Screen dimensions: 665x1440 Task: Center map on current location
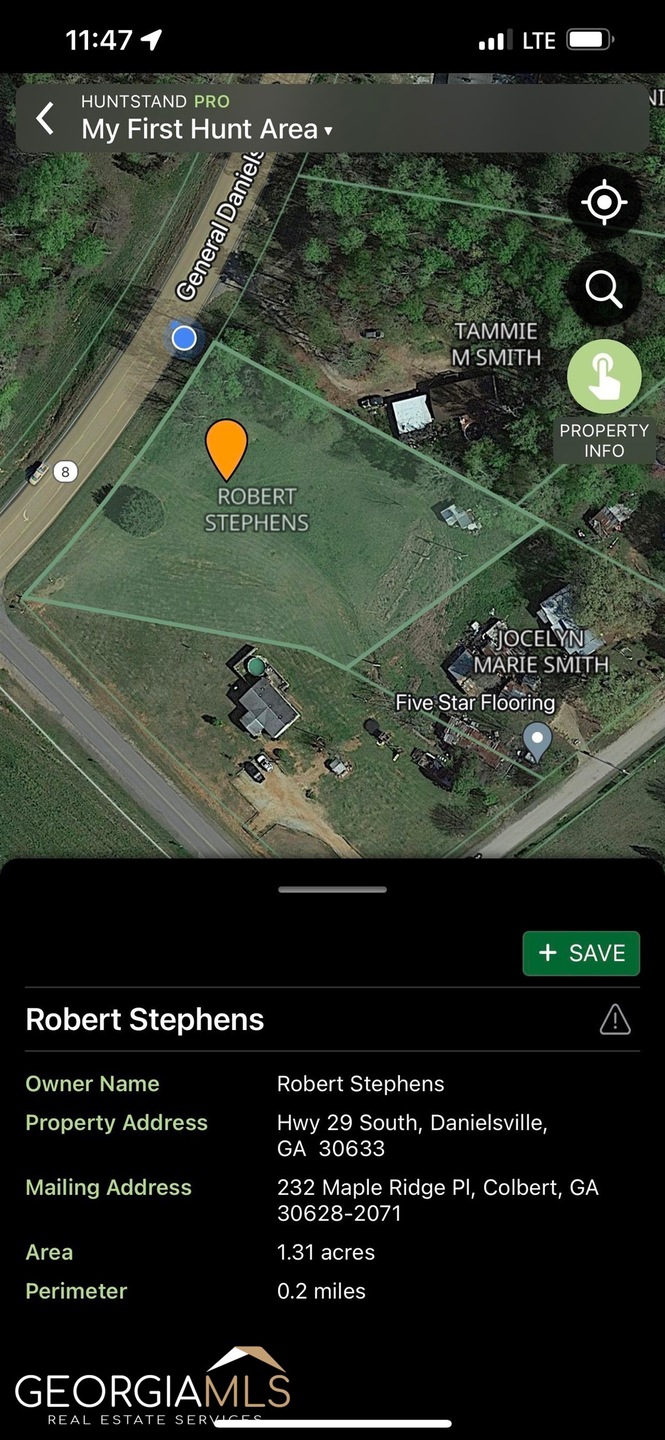(x=604, y=203)
